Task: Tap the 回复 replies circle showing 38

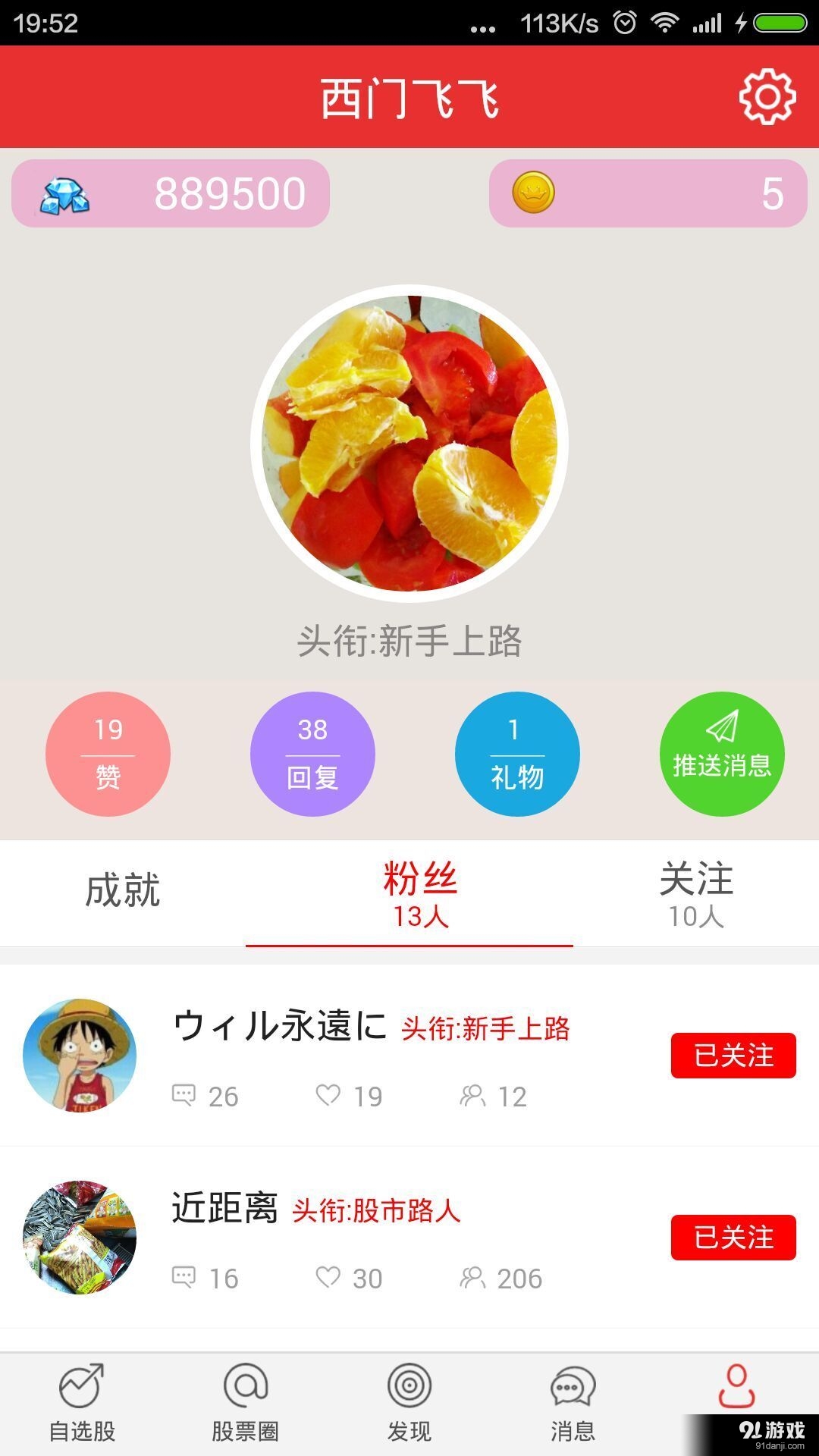Action: (312, 755)
